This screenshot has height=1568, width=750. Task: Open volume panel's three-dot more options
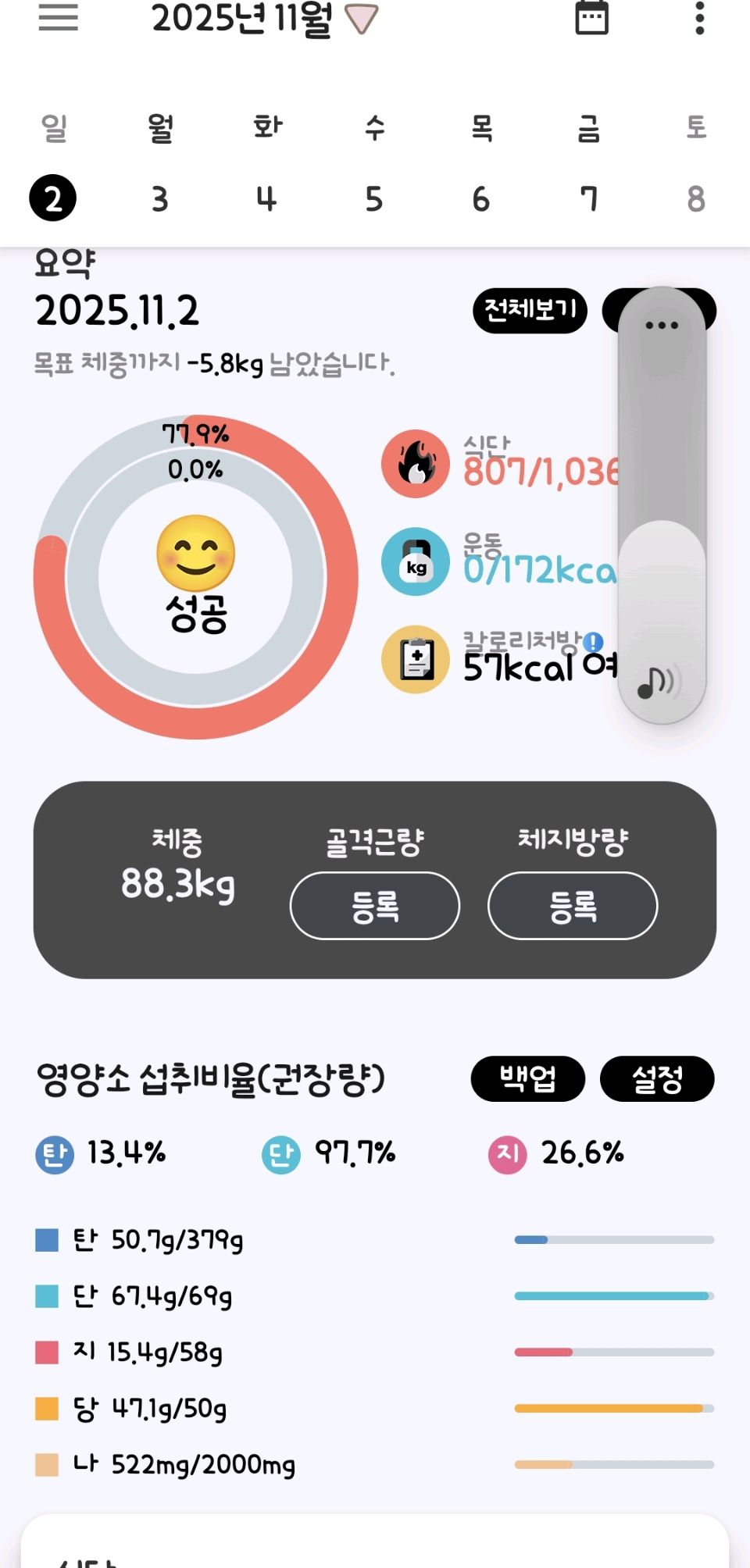pyautogui.click(x=662, y=325)
